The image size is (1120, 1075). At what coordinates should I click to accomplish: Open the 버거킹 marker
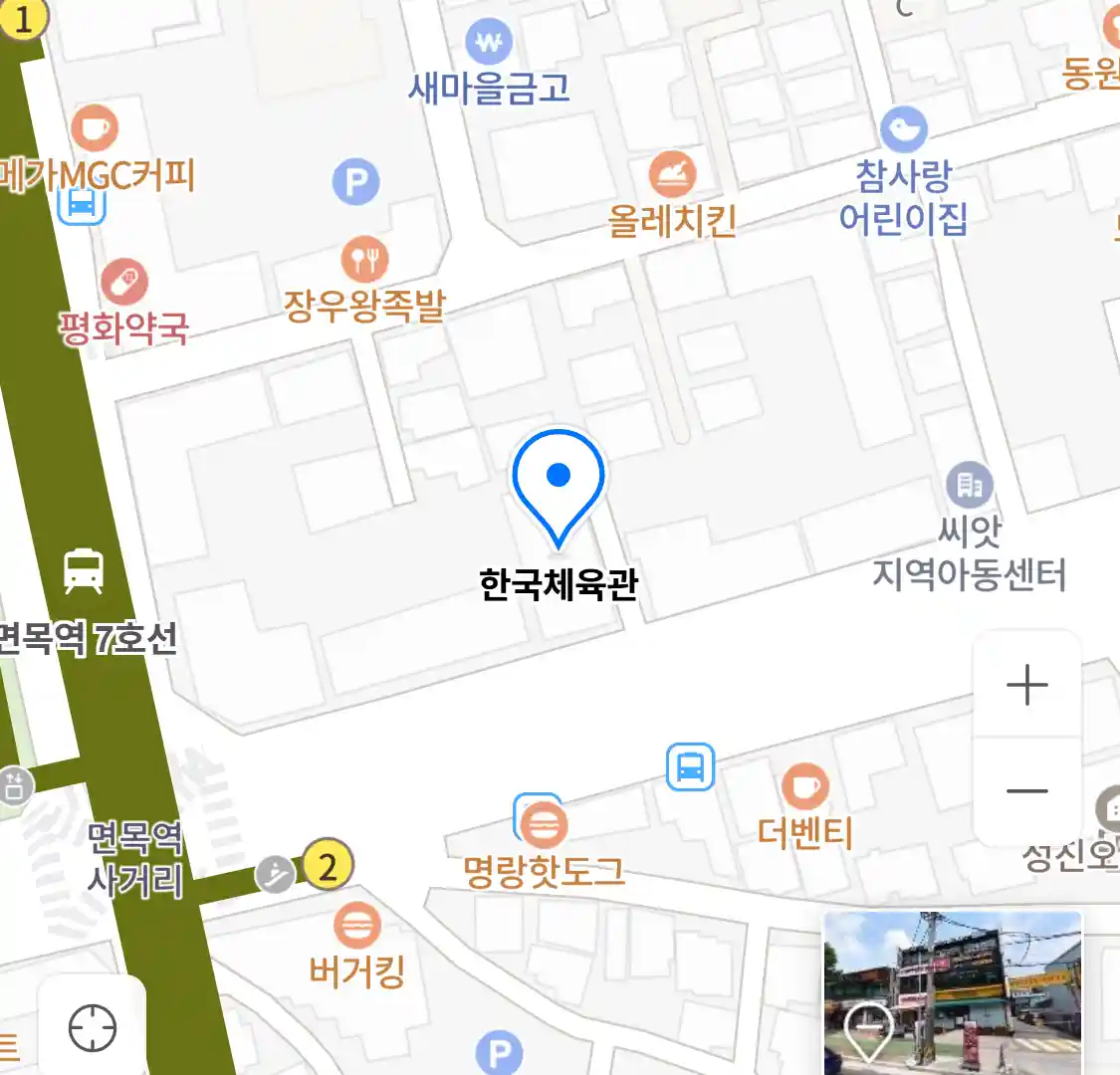356,927
